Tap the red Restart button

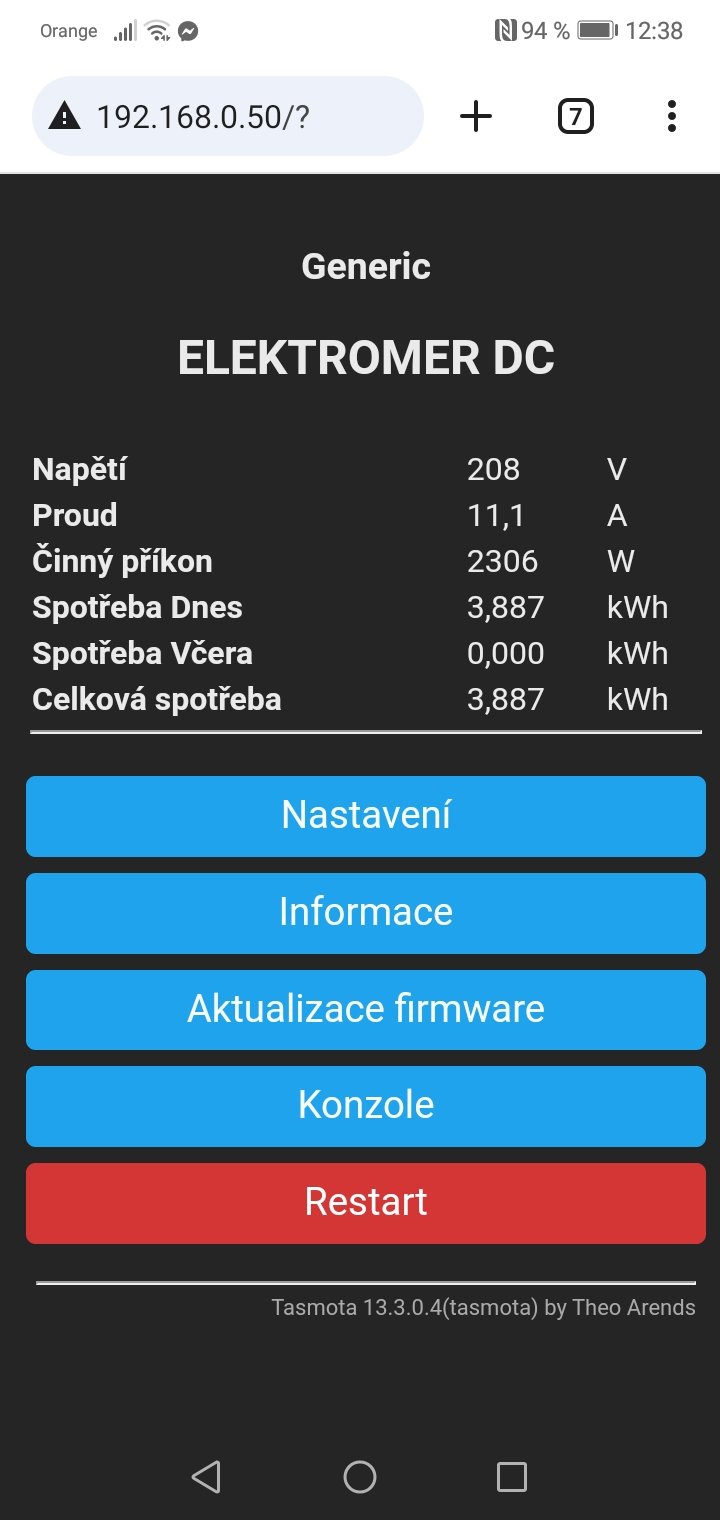click(x=366, y=1203)
